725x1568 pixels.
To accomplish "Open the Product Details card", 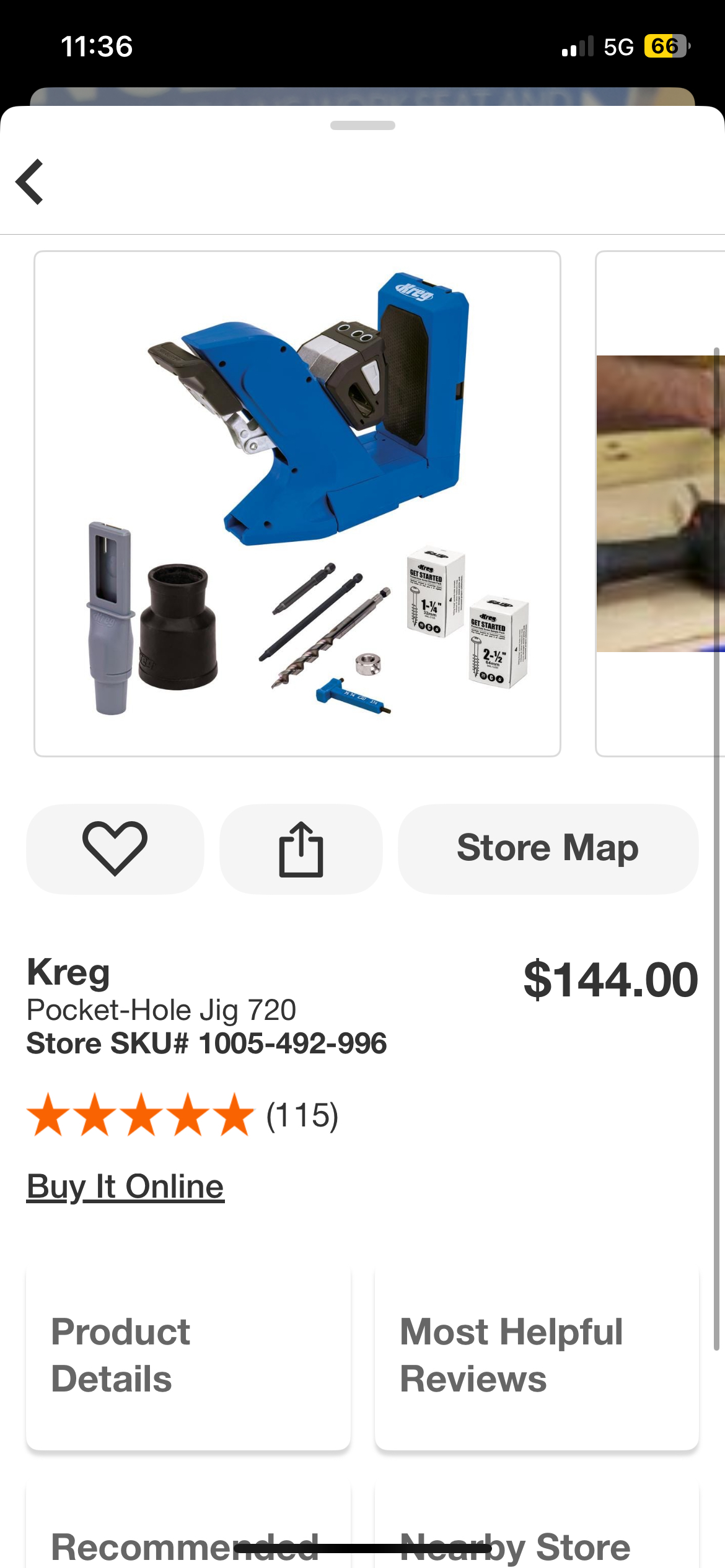I will point(188,1356).
